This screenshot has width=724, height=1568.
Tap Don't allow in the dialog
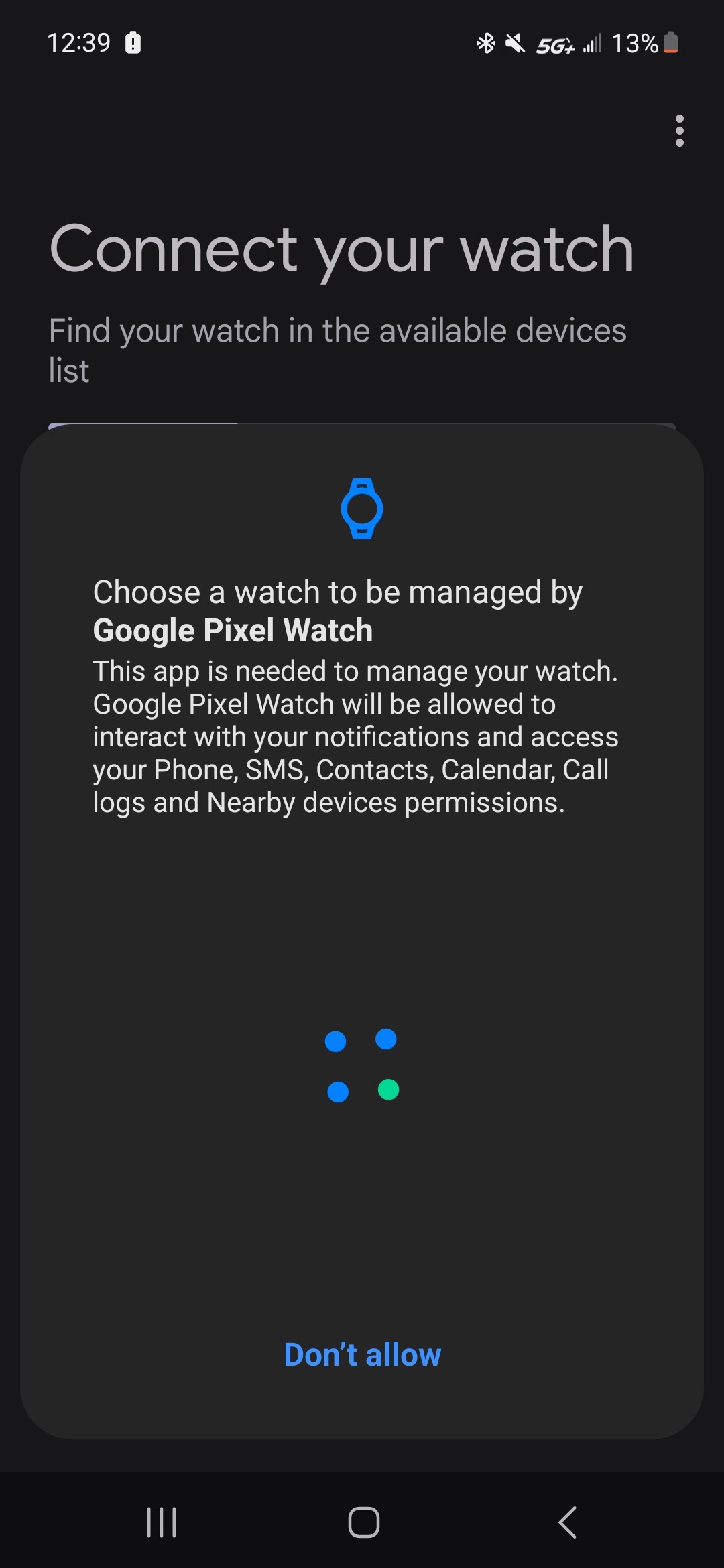point(362,1355)
